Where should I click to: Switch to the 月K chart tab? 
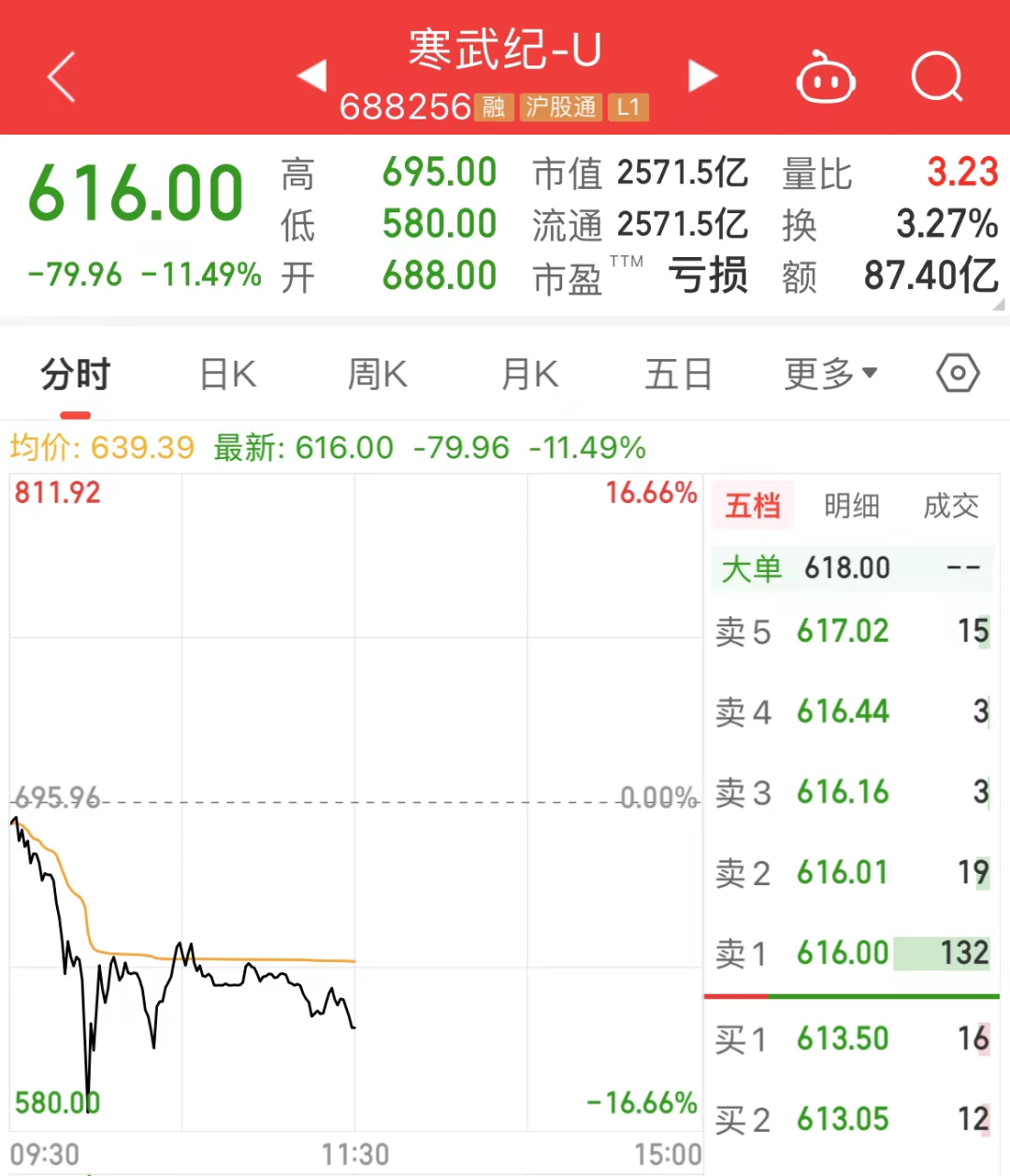[529, 375]
